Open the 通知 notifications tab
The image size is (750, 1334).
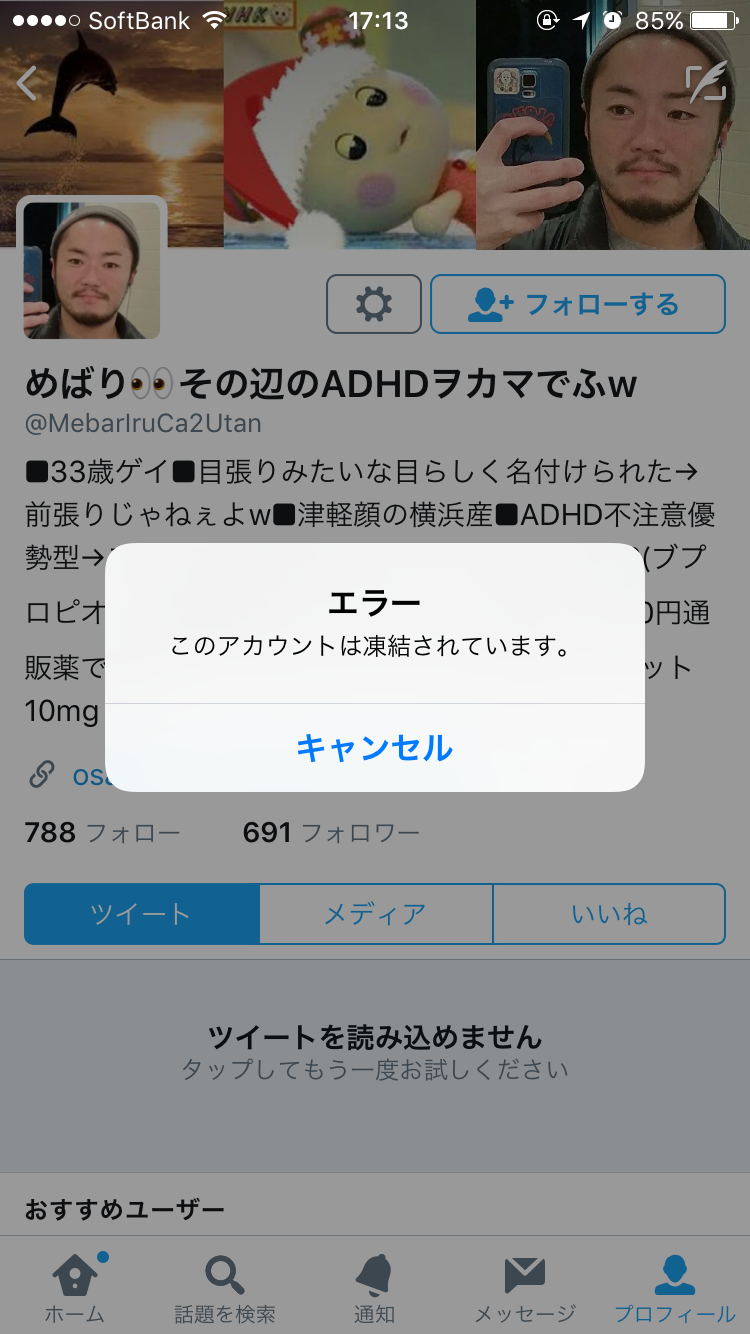374,1287
